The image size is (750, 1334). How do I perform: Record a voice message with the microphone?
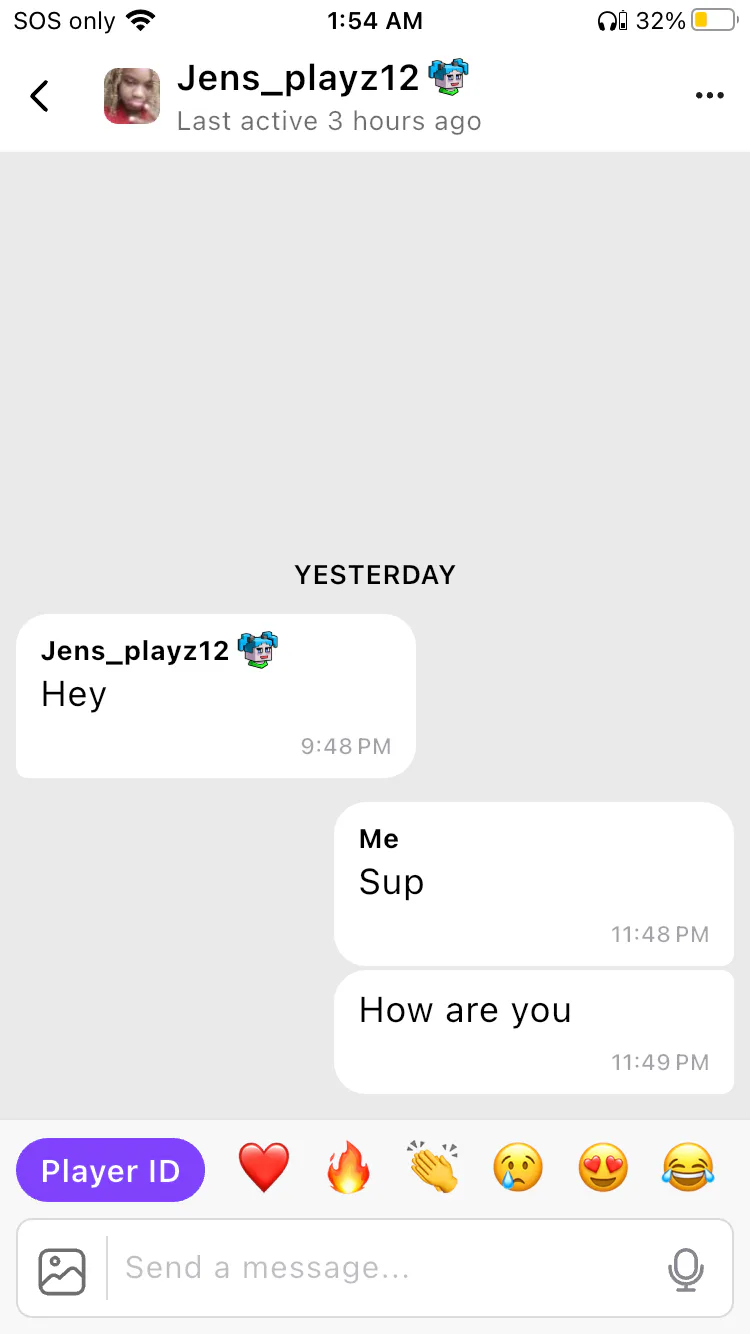coord(686,1270)
